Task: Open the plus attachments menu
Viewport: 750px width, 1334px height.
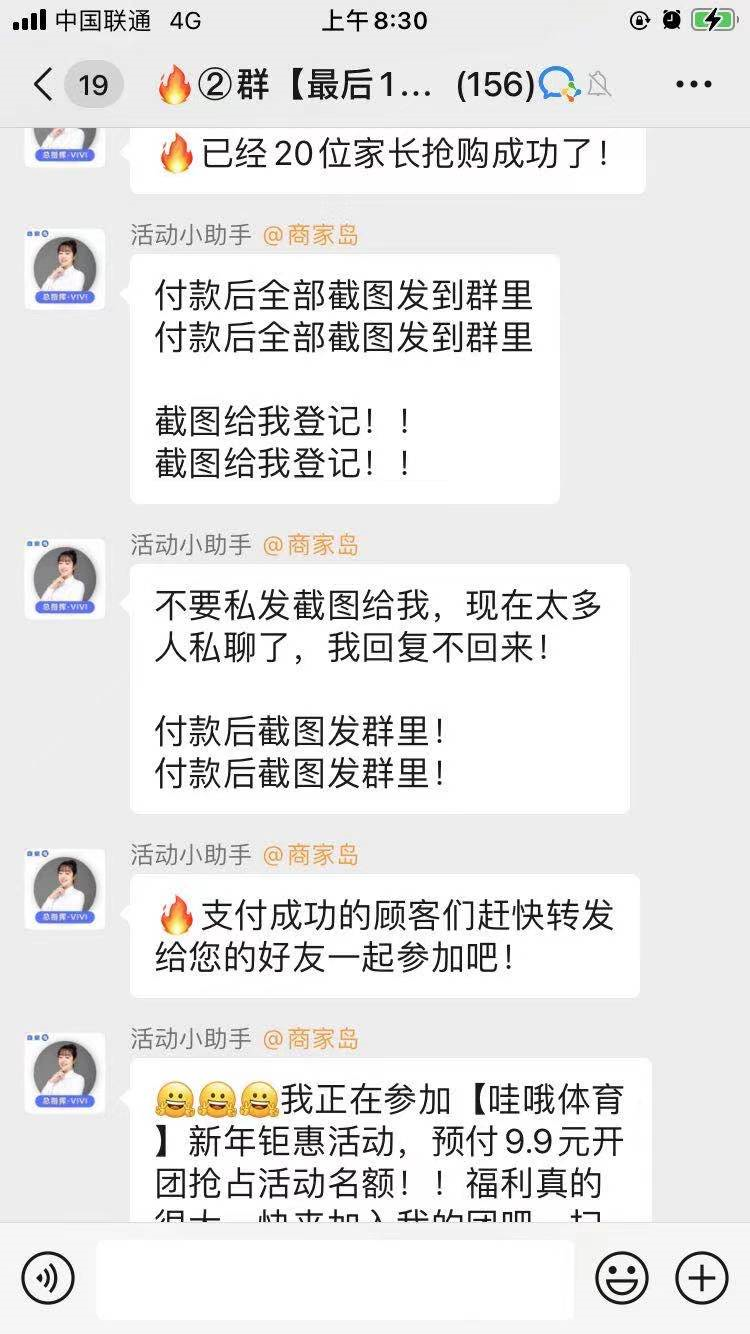Action: pyautogui.click(x=702, y=1278)
